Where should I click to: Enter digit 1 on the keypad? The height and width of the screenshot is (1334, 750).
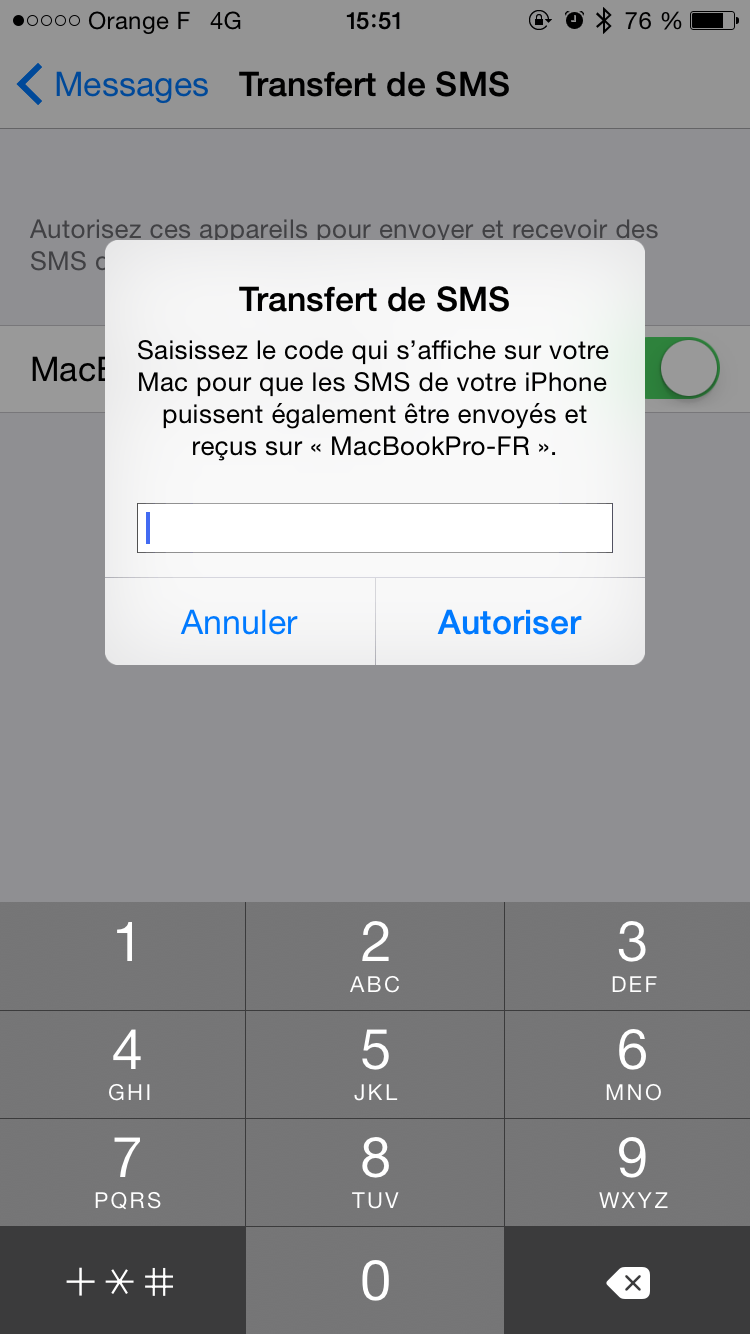coord(124,956)
